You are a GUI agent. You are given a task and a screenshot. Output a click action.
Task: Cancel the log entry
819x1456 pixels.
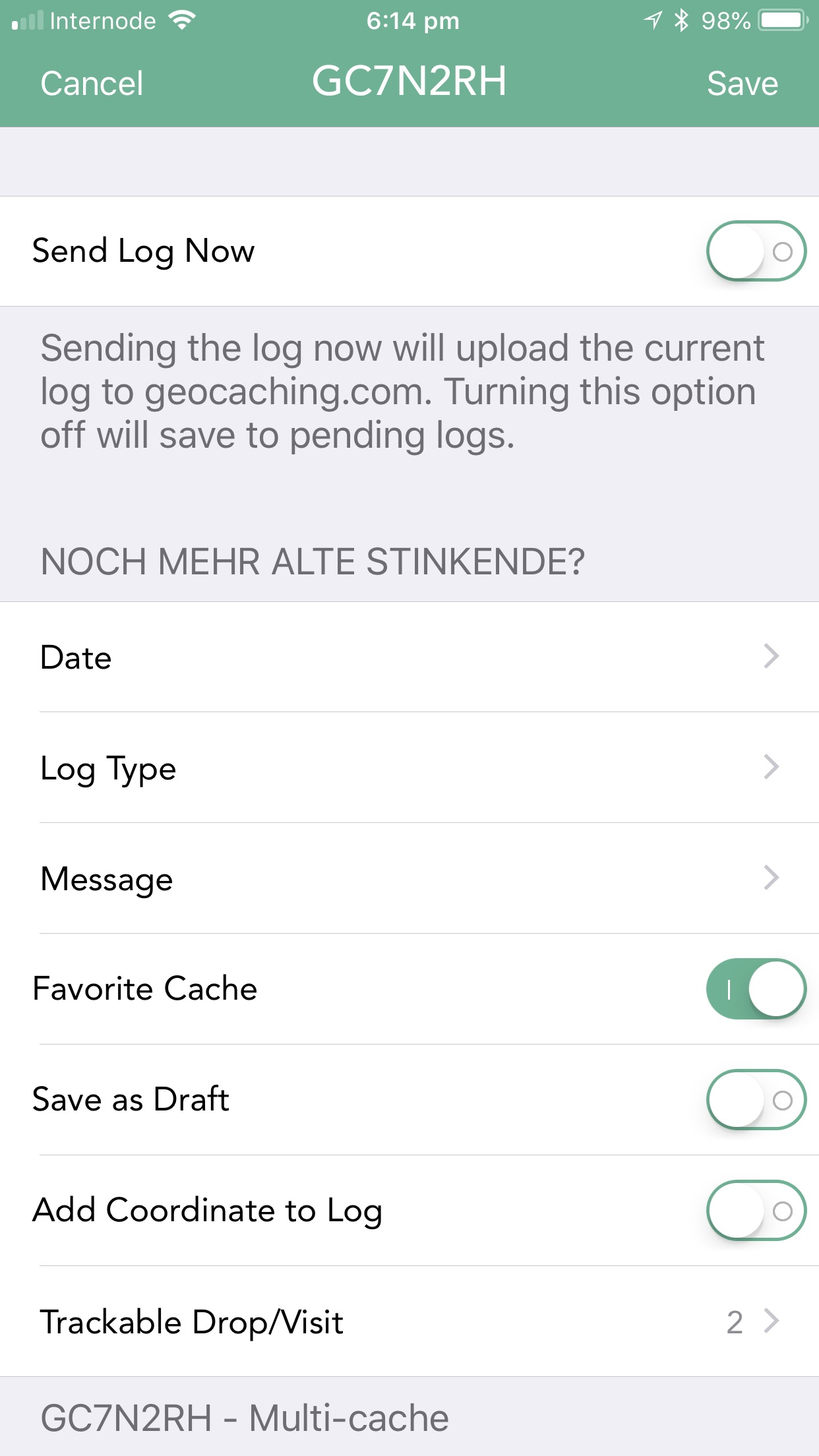(x=92, y=84)
